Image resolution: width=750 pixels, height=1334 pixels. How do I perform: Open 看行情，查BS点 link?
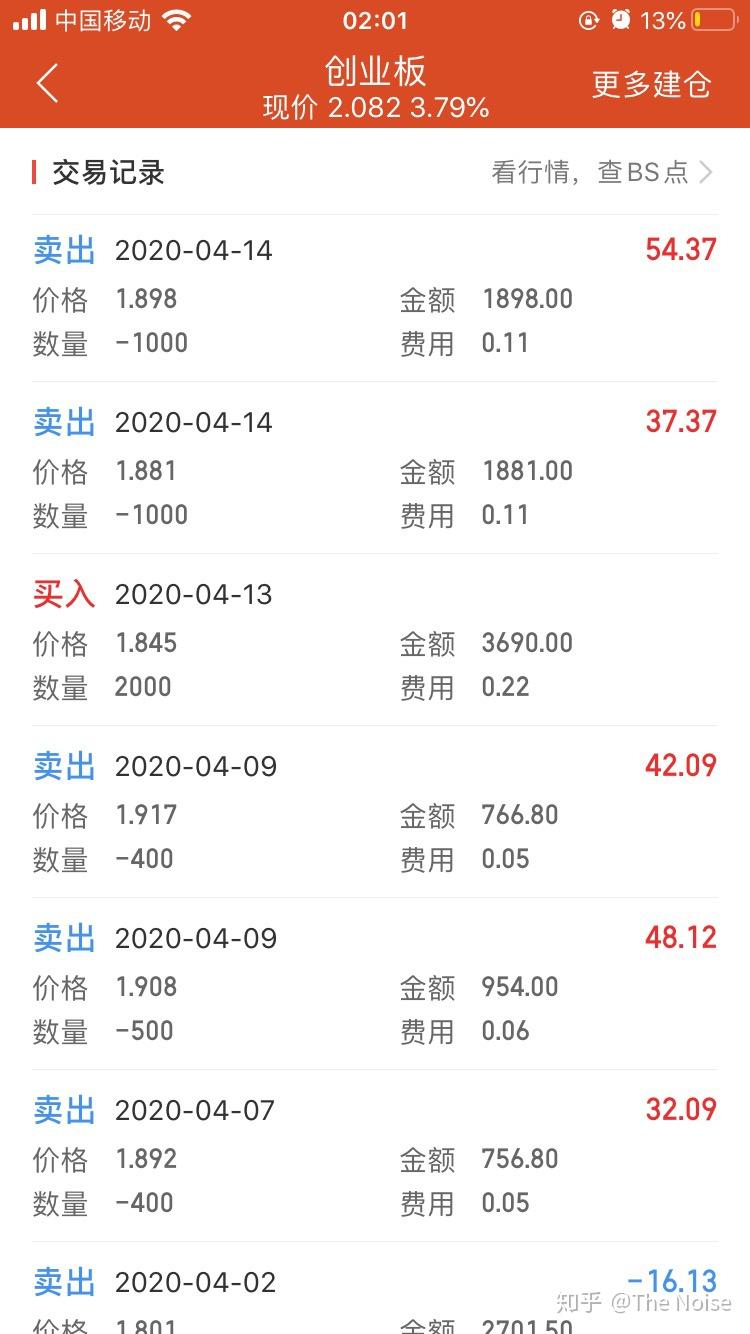pyautogui.click(x=601, y=172)
